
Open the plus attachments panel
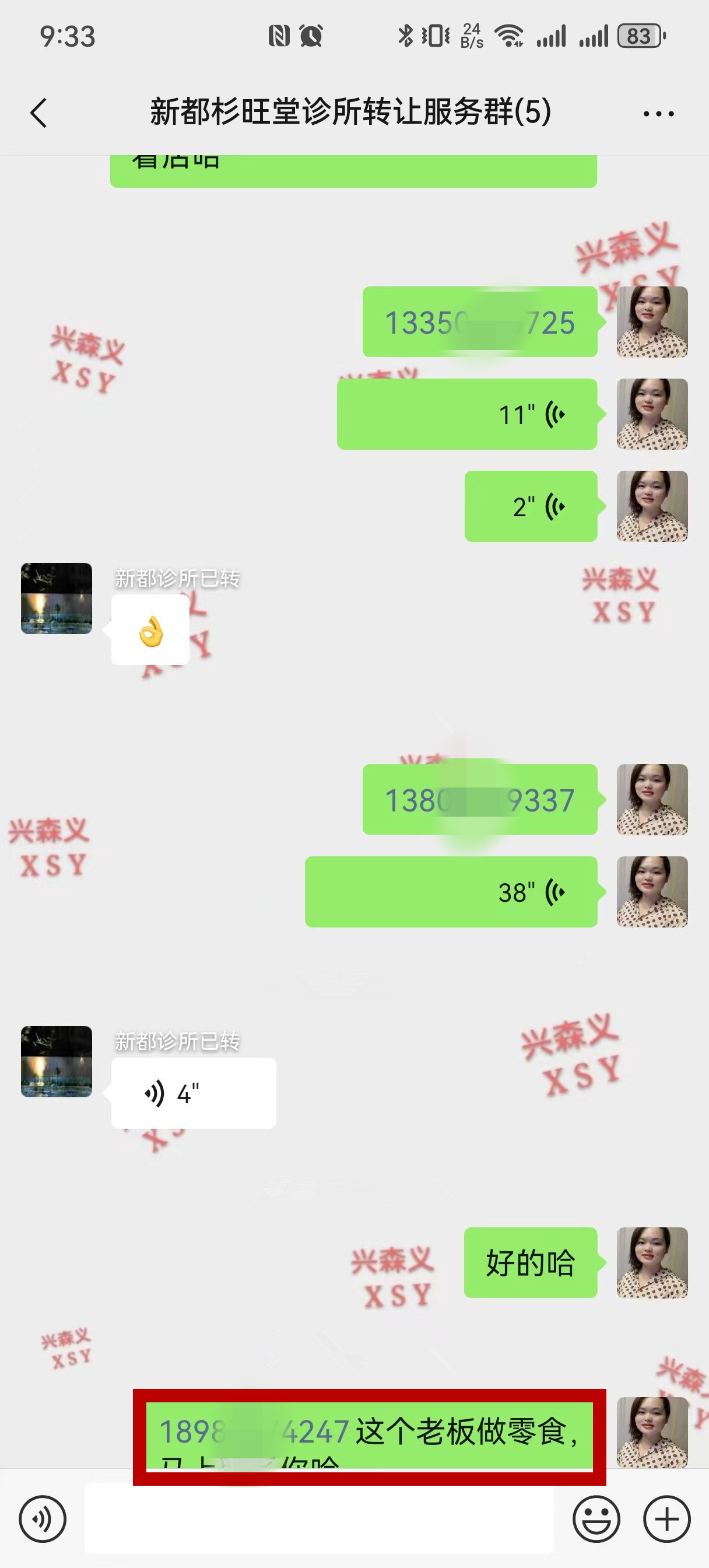pyautogui.click(x=667, y=1520)
